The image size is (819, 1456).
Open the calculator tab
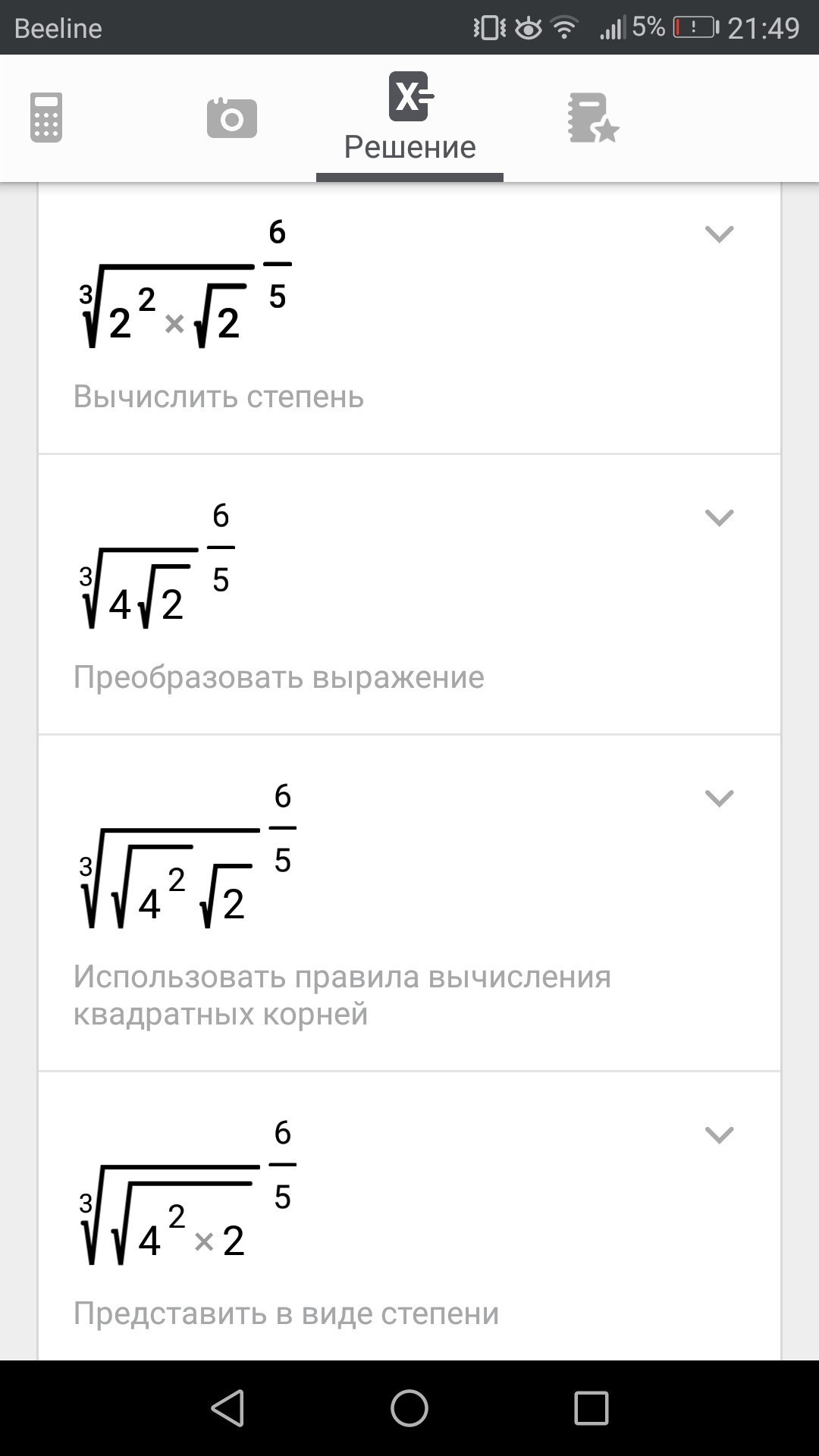click(x=46, y=118)
